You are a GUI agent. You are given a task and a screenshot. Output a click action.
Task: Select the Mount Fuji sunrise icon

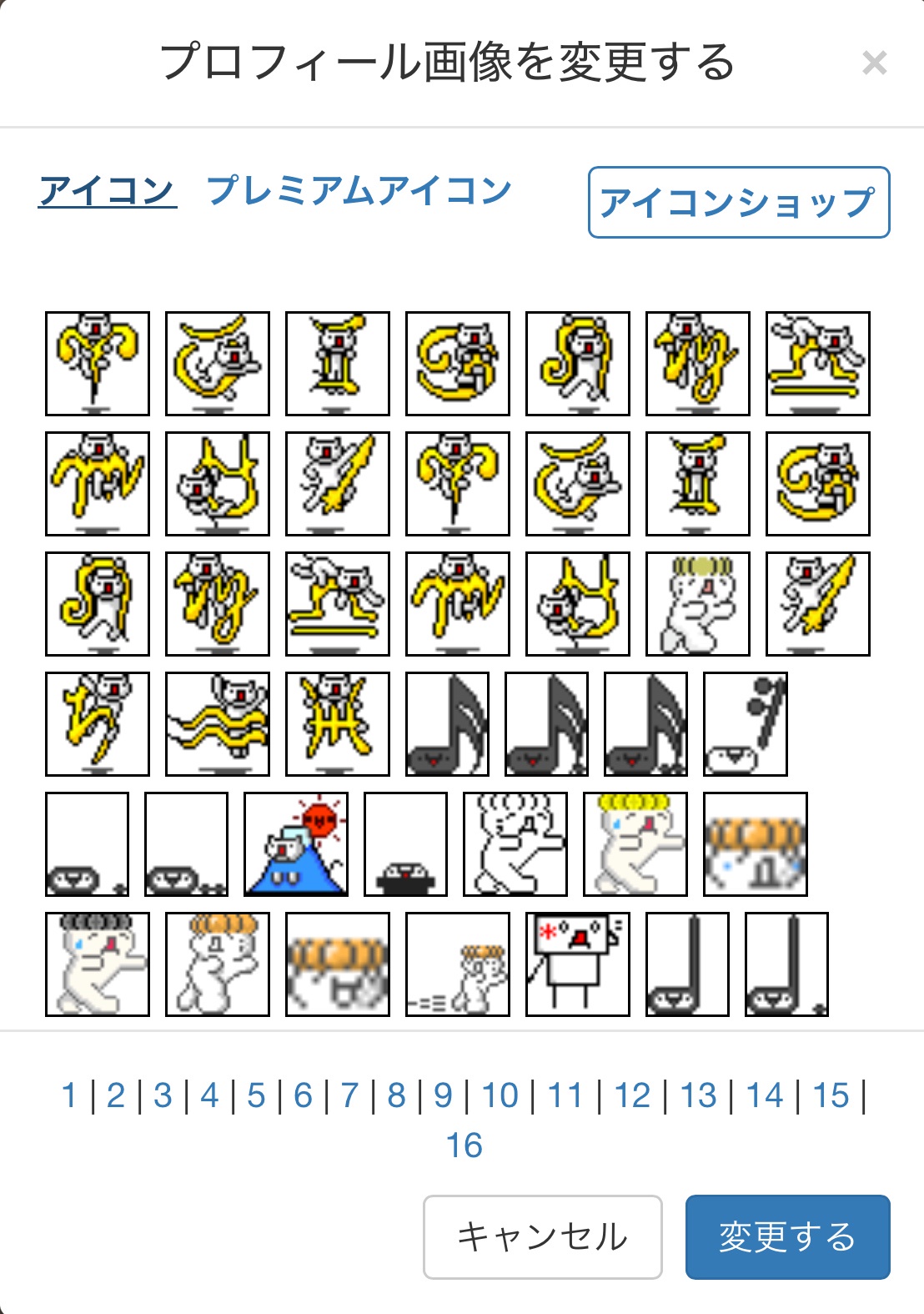click(296, 844)
